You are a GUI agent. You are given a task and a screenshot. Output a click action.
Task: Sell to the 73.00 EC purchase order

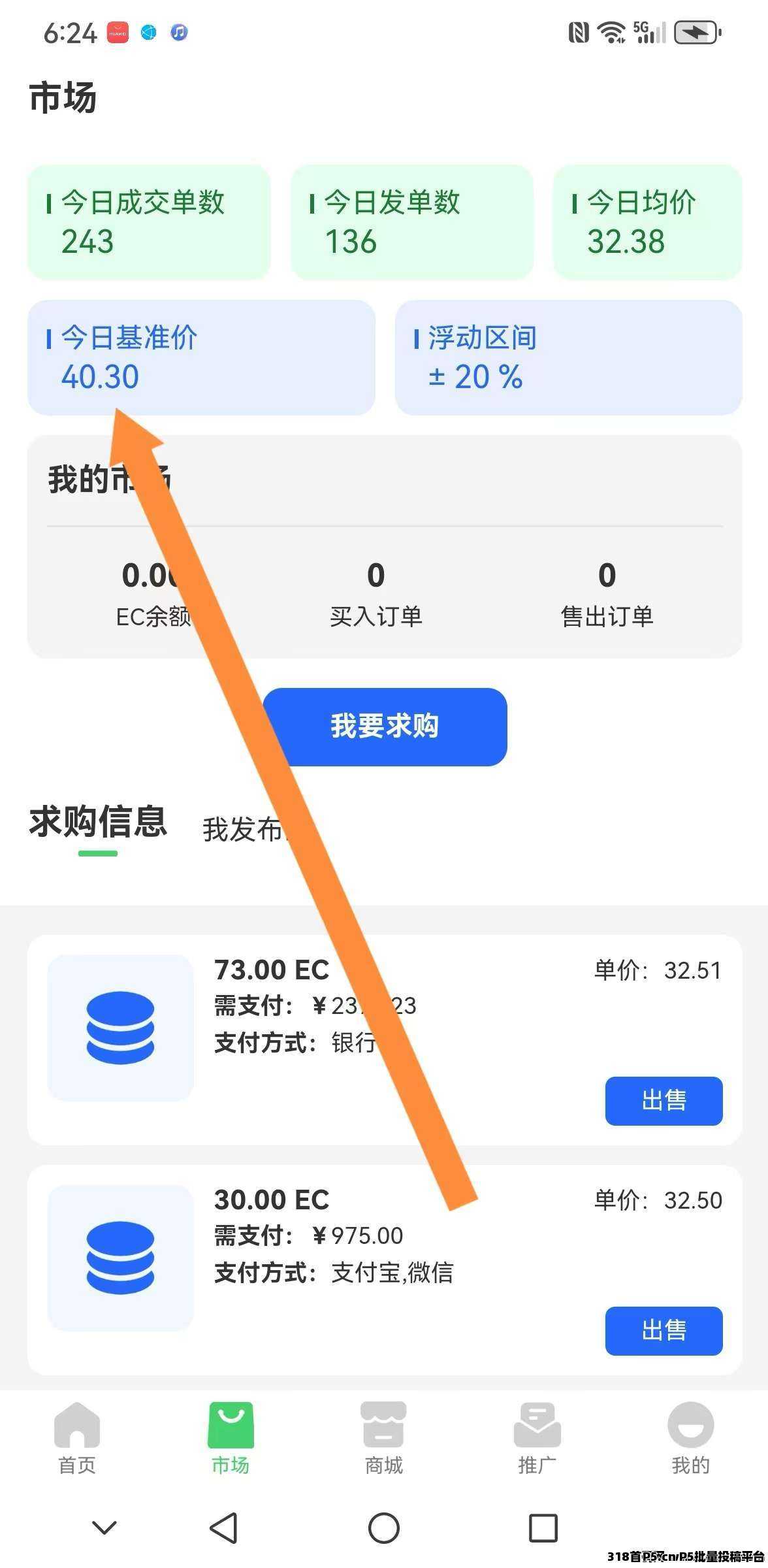[664, 1101]
